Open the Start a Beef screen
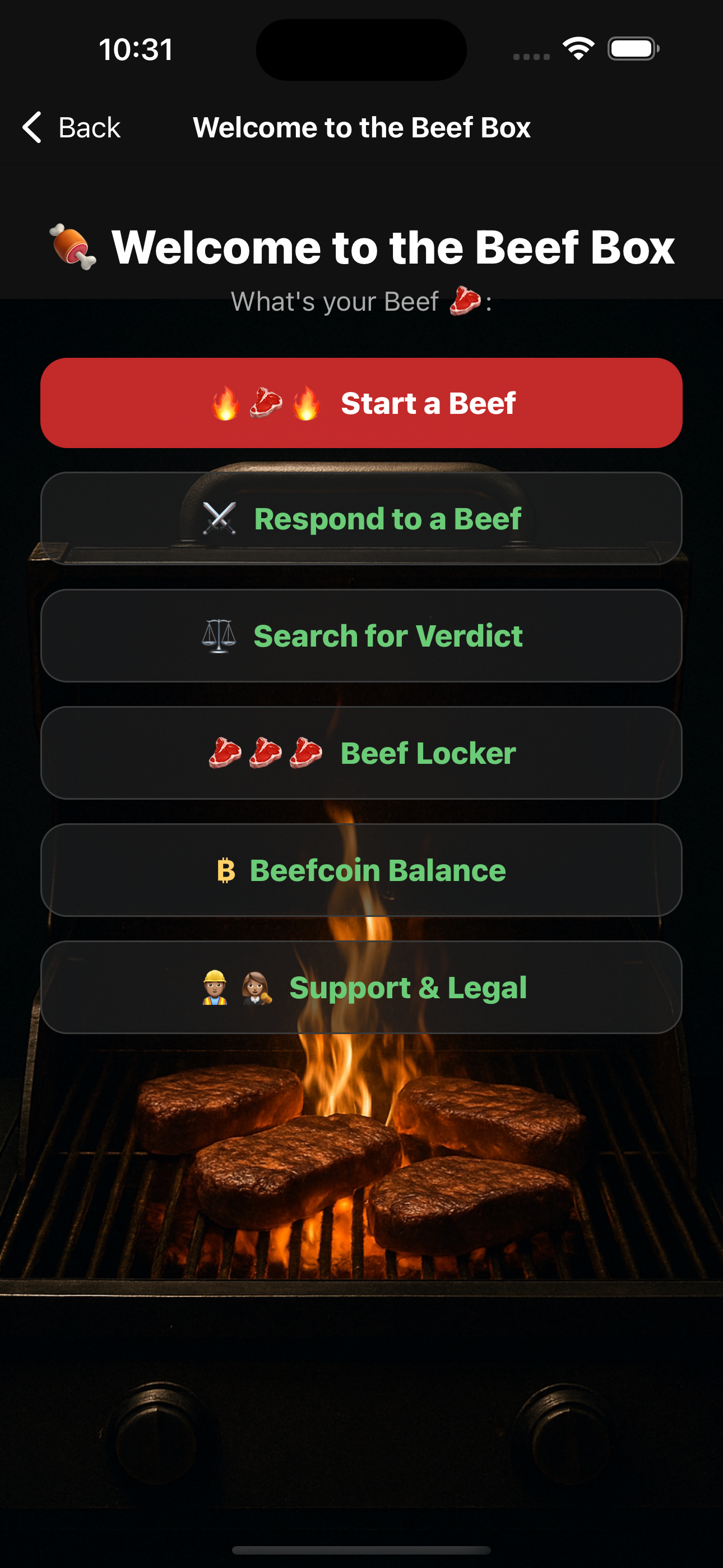723x1568 pixels. click(361, 402)
